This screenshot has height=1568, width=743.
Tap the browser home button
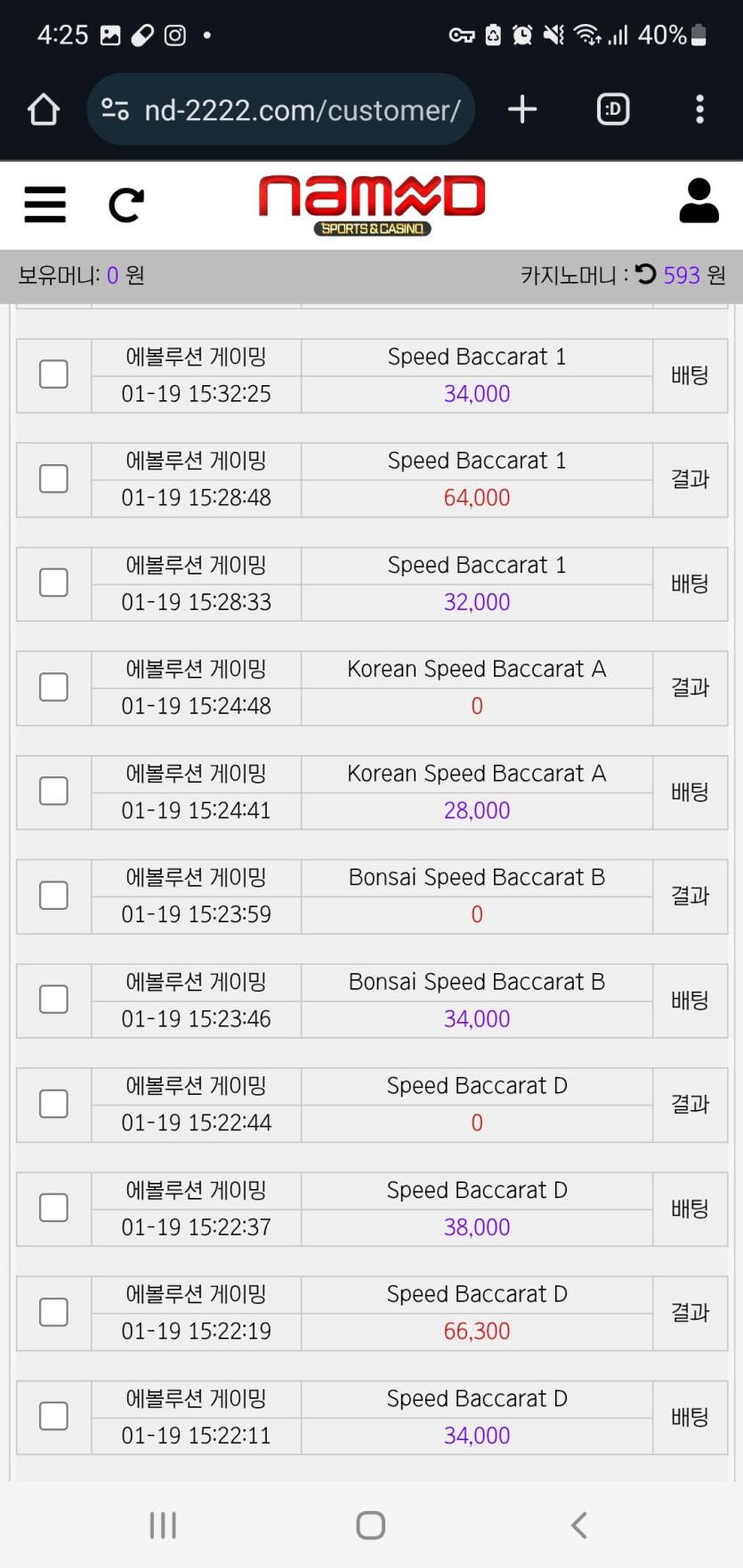[x=43, y=109]
